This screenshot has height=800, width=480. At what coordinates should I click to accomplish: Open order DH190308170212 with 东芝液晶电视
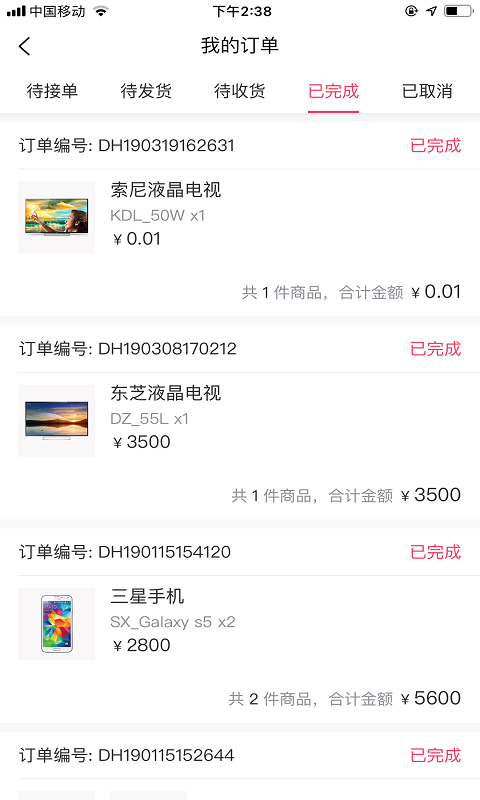pyautogui.click(x=240, y=422)
